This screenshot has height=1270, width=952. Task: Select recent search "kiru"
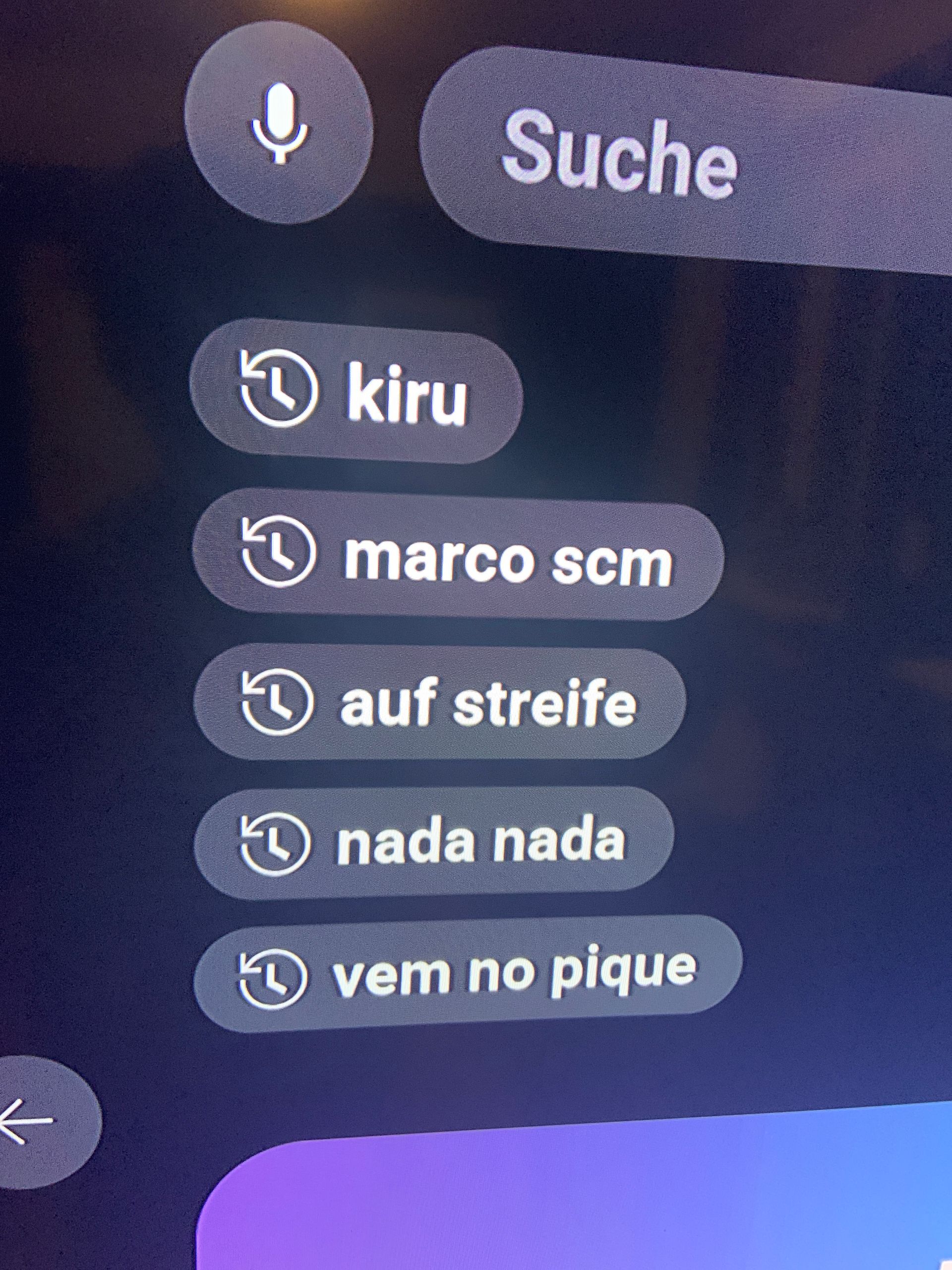point(356,391)
